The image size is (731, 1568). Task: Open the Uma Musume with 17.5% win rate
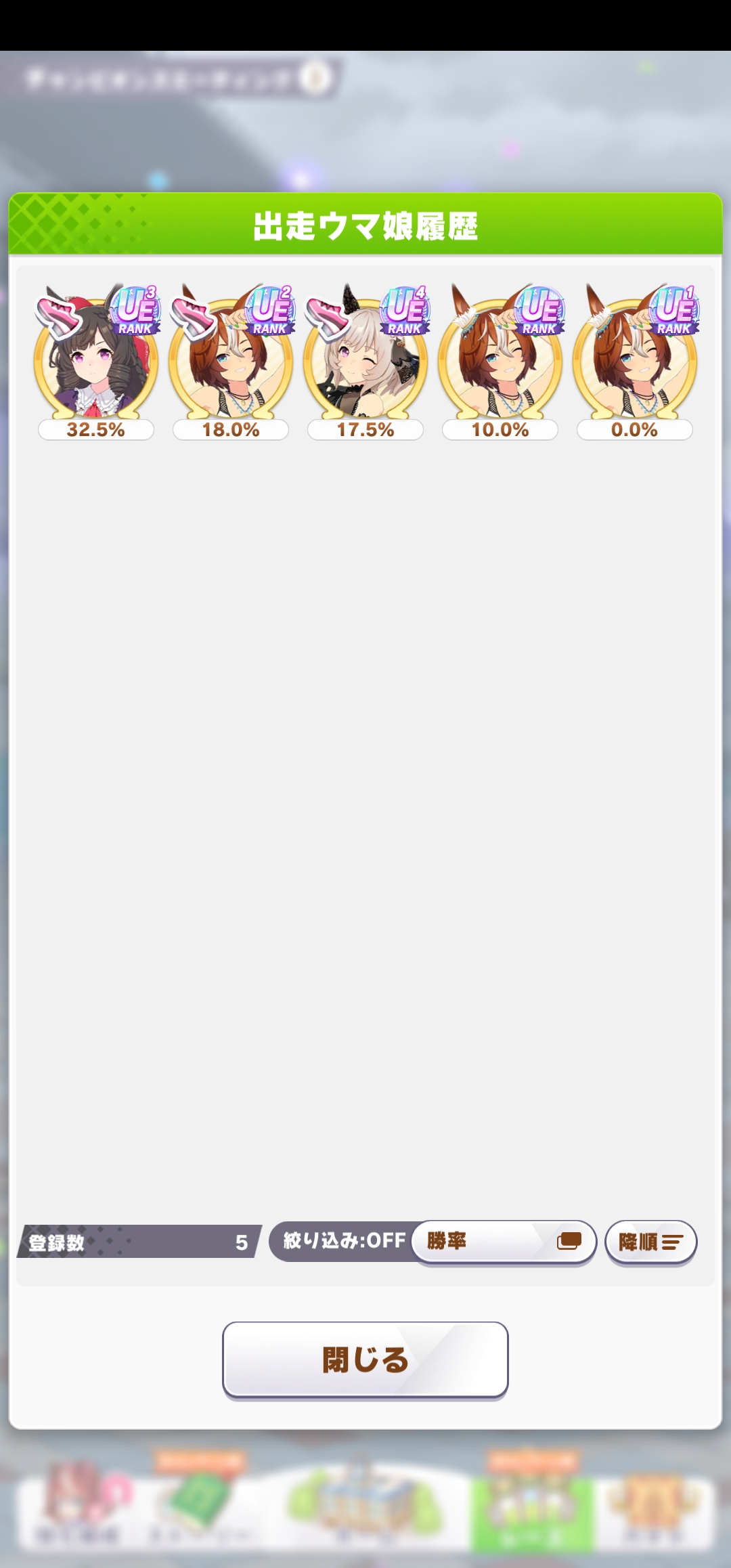(365, 359)
